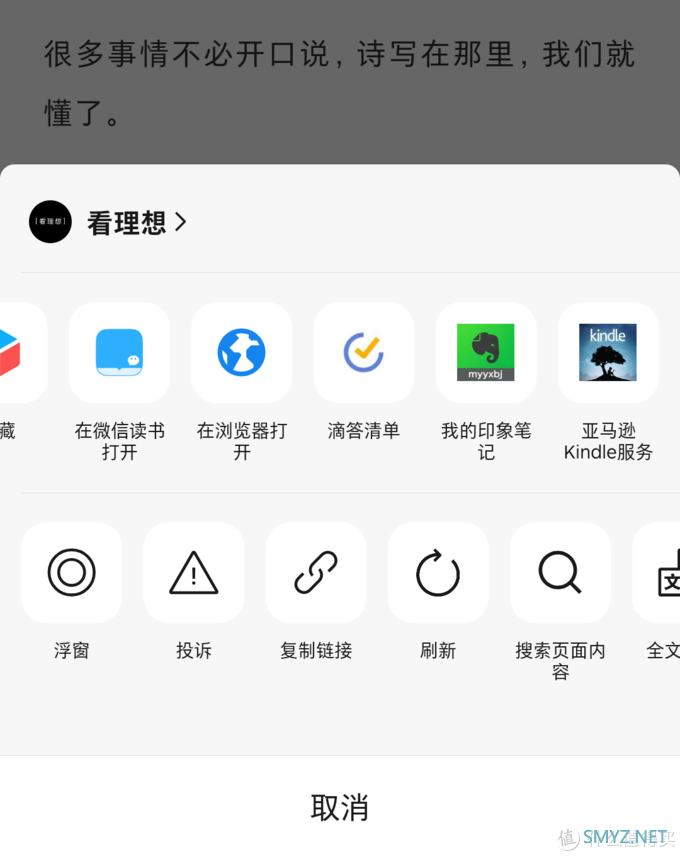This screenshot has height=856, width=680.
Task: Open article in 微信读书
Action: [x=119, y=353]
